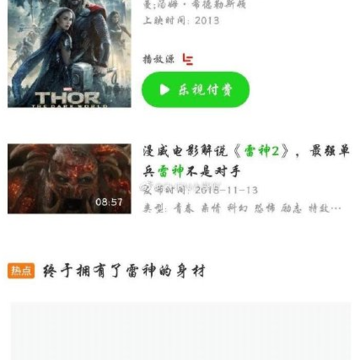Select the LeTV playback source icon
Viewport: 360px width, 360px height.
coord(188,59)
